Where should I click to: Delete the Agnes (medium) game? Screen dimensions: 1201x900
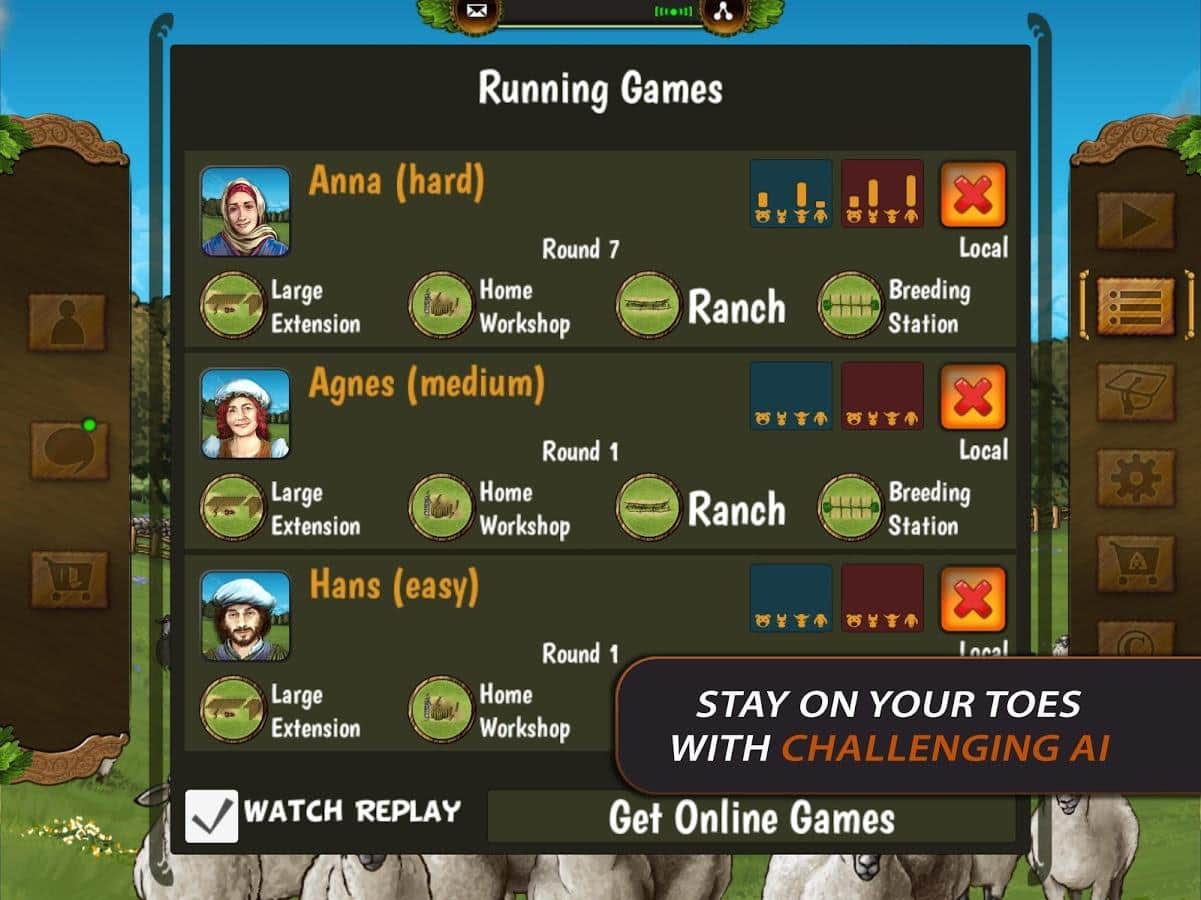click(x=972, y=396)
